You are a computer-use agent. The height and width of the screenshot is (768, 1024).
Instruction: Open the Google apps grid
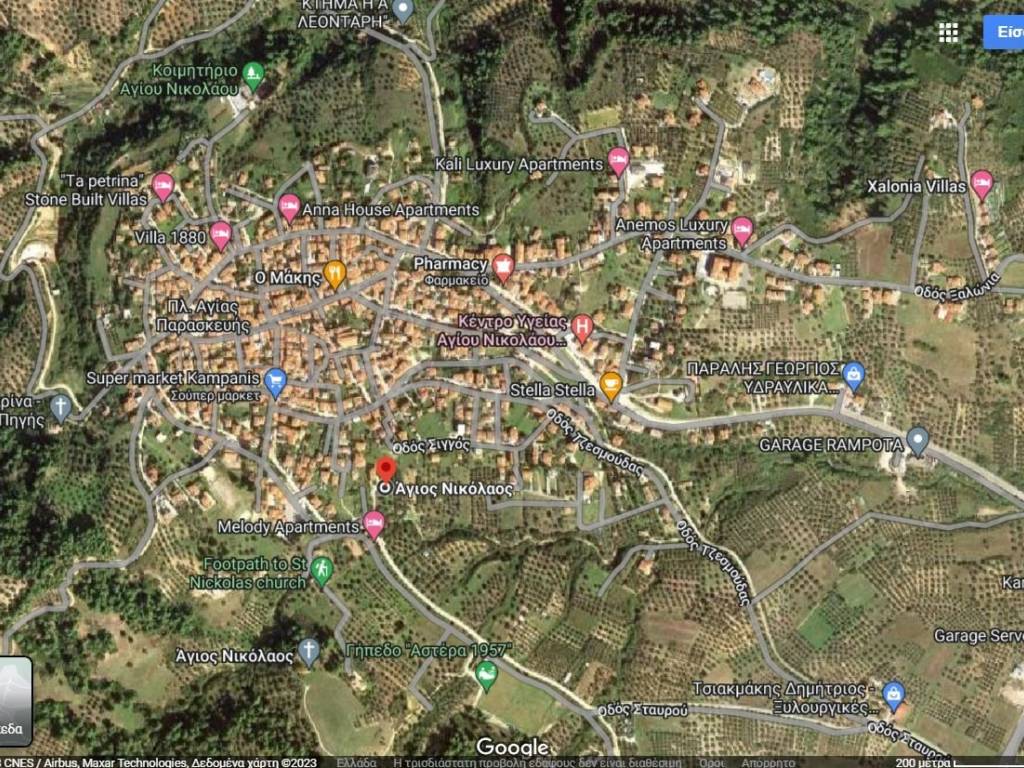(x=948, y=32)
